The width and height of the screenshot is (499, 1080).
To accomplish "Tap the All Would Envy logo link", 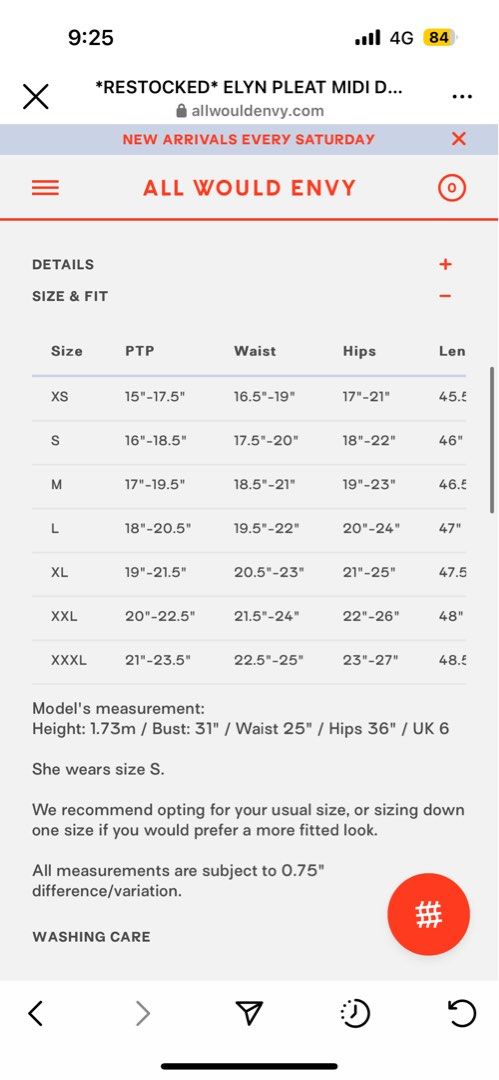I will 250,188.
